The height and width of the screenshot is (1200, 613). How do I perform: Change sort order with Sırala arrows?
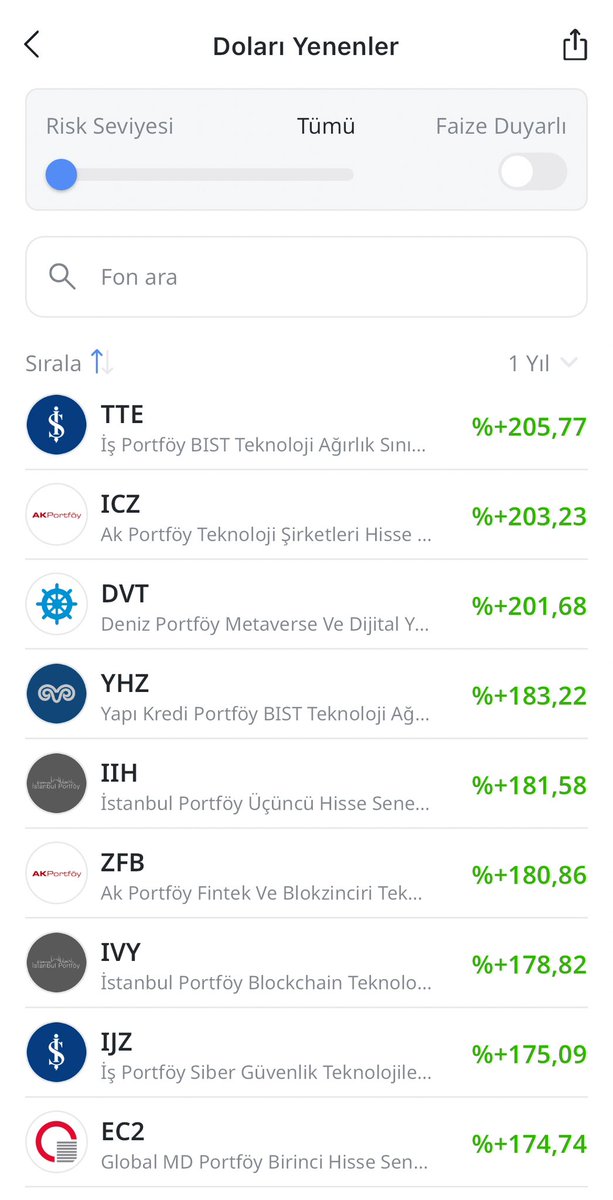click(102, 363)
